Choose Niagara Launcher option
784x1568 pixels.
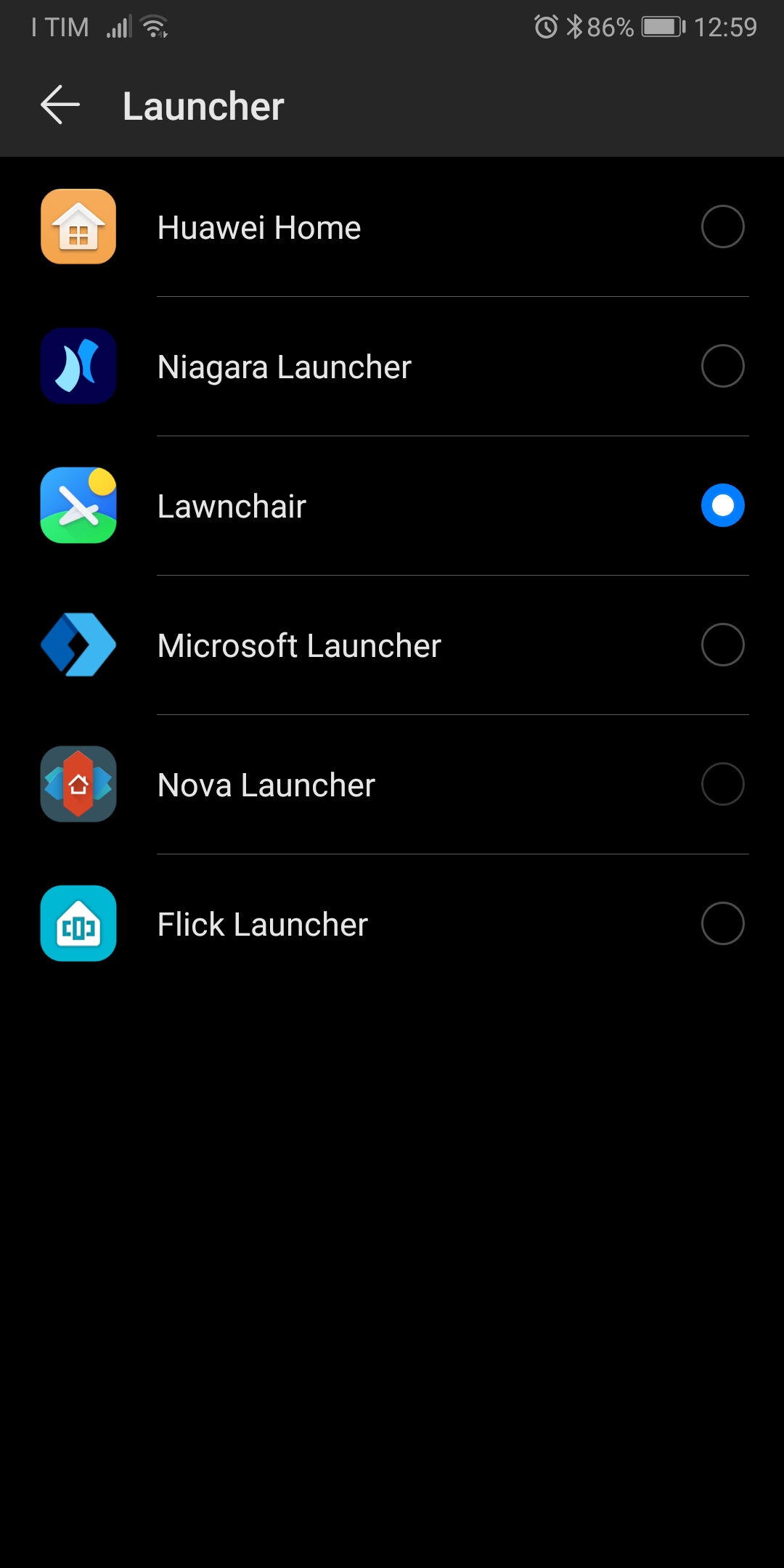[392, 367]
